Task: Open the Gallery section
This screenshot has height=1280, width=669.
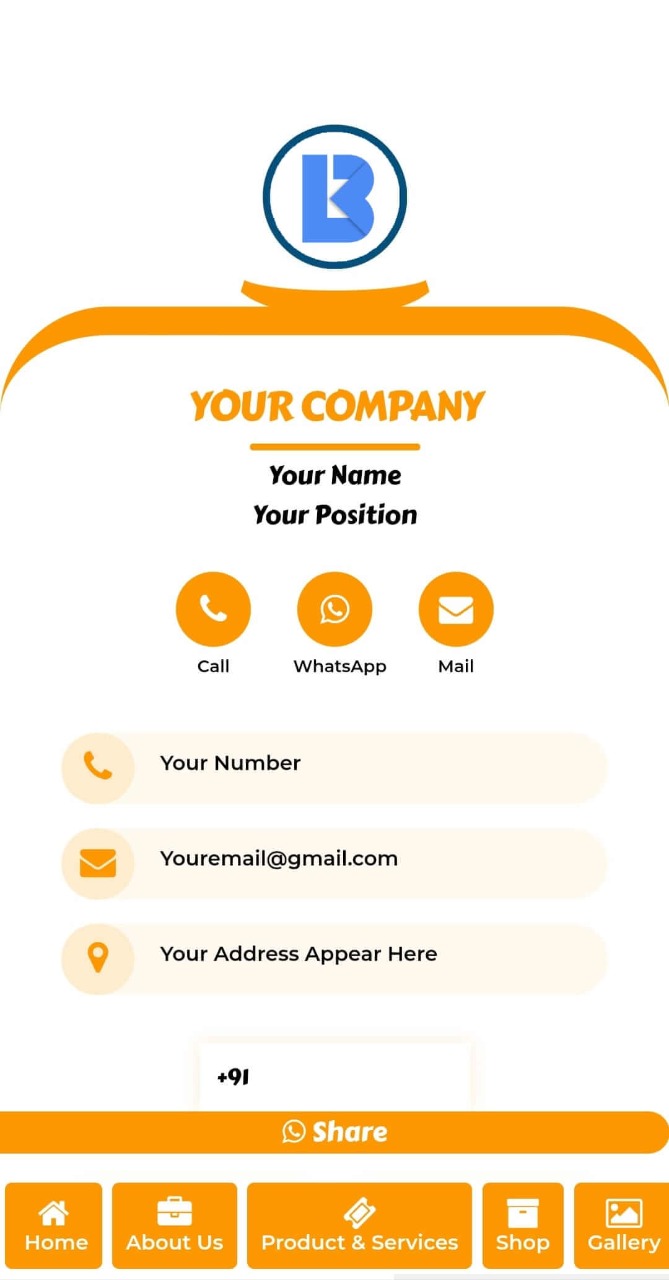Action: coord(622,1226)
